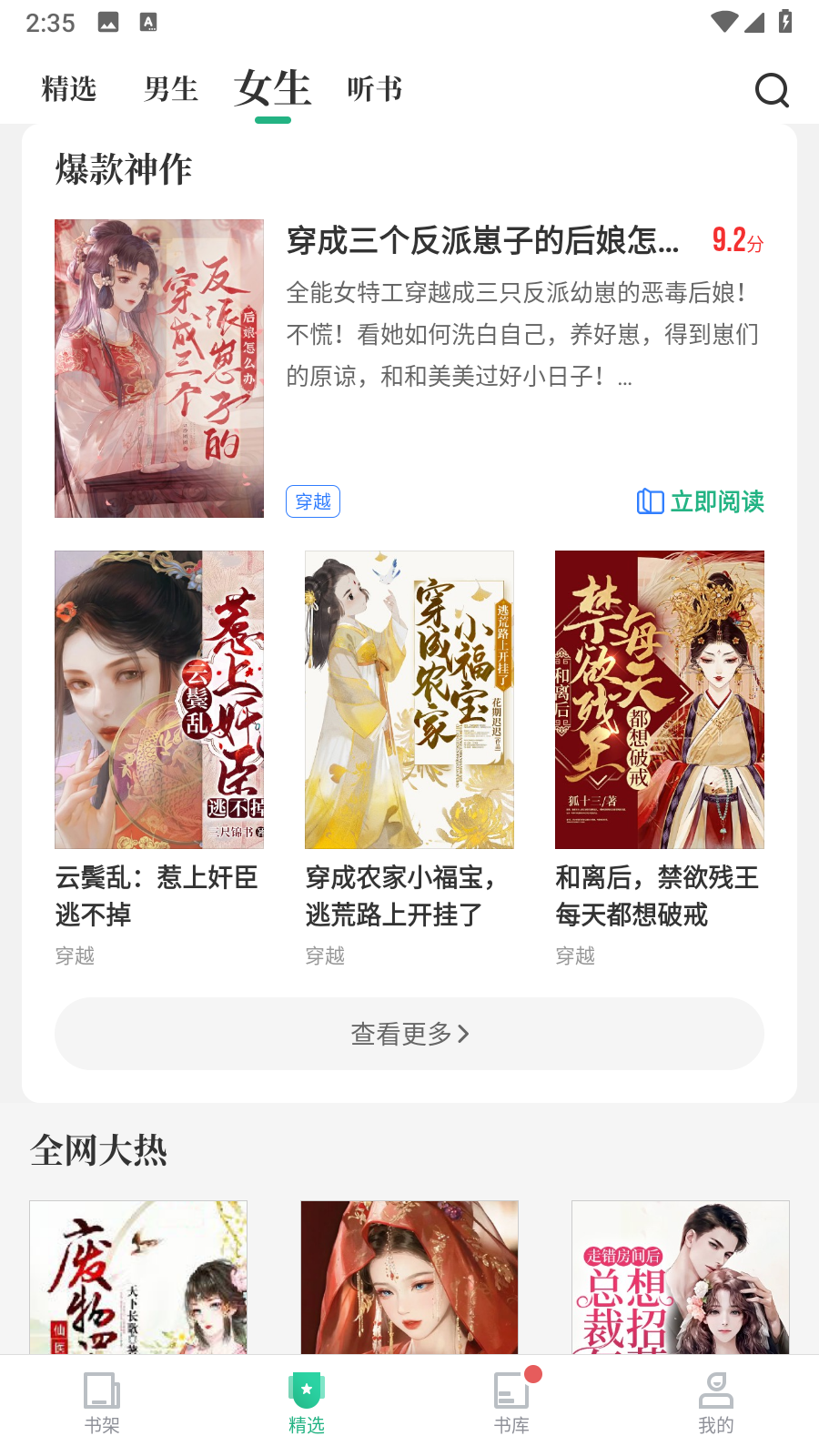
Task: Open book 和离后，禁欲残王每天都想破戒
Action: pyautogui.click(x=660, y=700)
